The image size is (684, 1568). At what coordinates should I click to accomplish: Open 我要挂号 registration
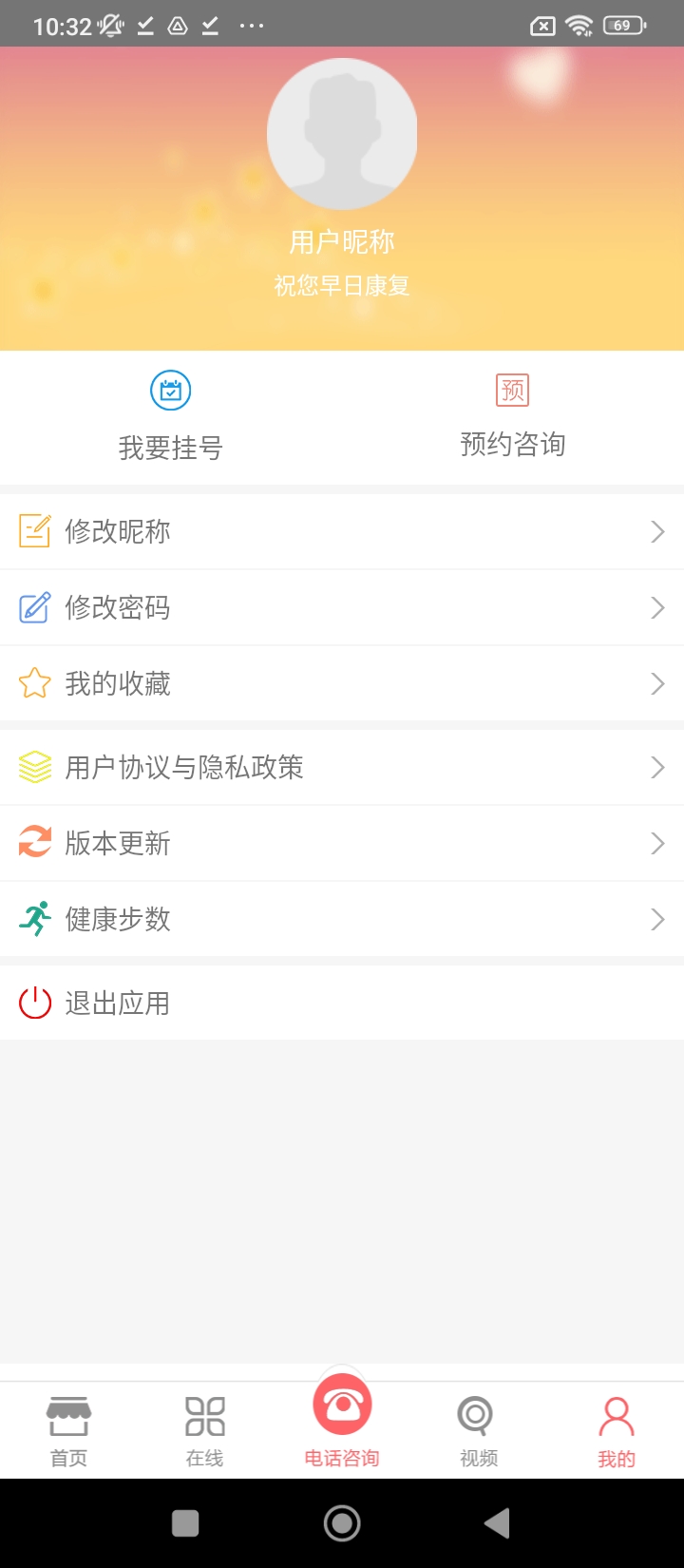(x=171, y=417)
